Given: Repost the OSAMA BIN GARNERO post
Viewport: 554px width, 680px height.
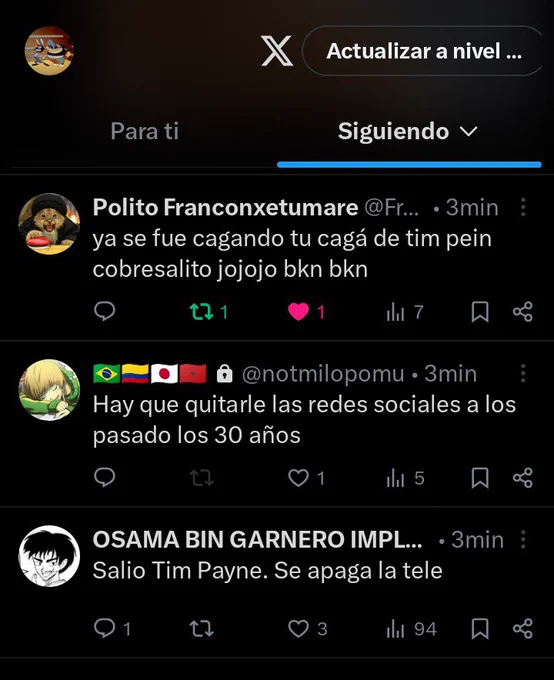Looking at the screenshot, I should point(202,629).
